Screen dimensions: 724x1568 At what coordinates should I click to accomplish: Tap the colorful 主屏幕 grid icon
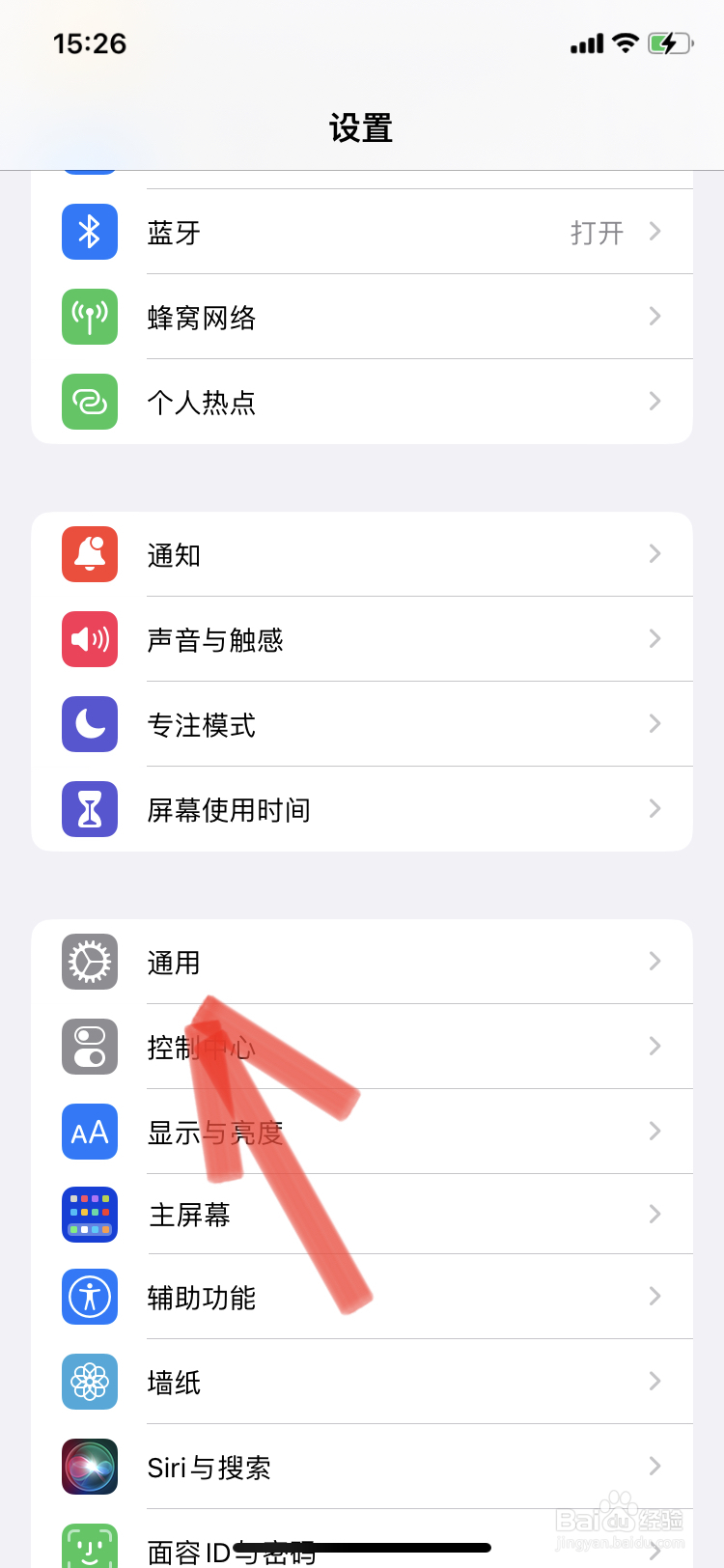pos(89,1215)
